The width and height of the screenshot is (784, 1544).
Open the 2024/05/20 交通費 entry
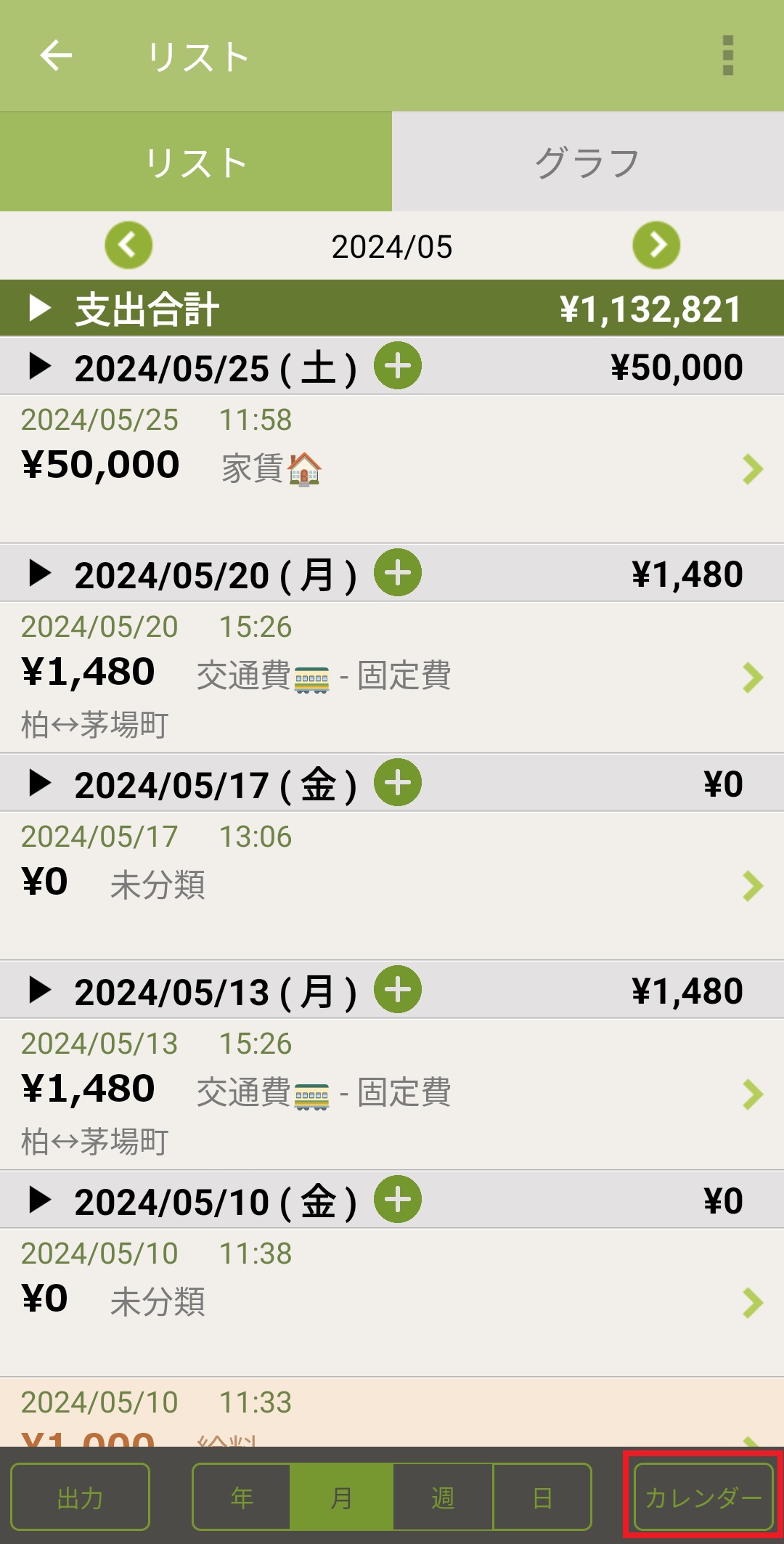pyautogui.click(x=392, y=676)
